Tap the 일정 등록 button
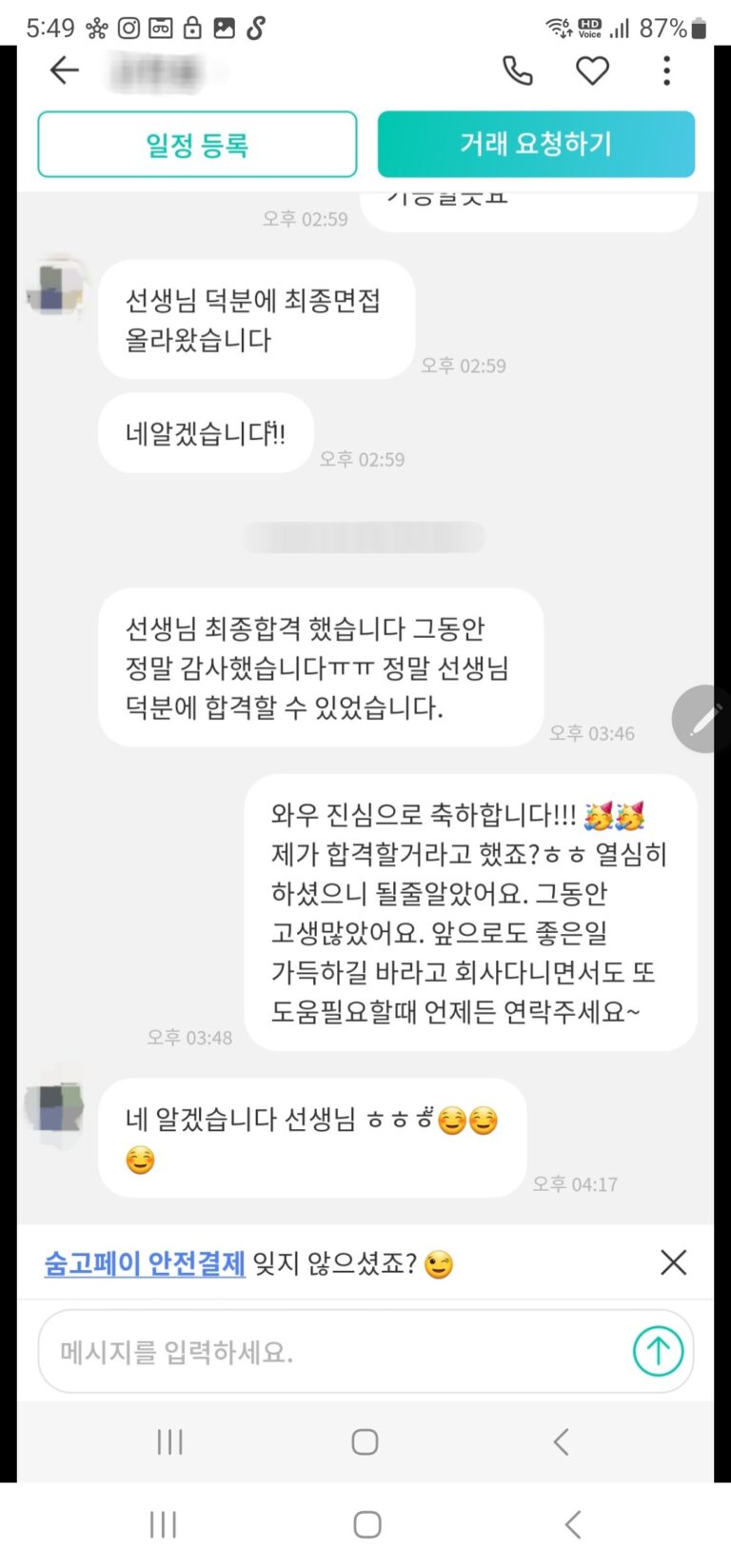Viewport: 731px width, 1568px height. [x=196, y=144]
